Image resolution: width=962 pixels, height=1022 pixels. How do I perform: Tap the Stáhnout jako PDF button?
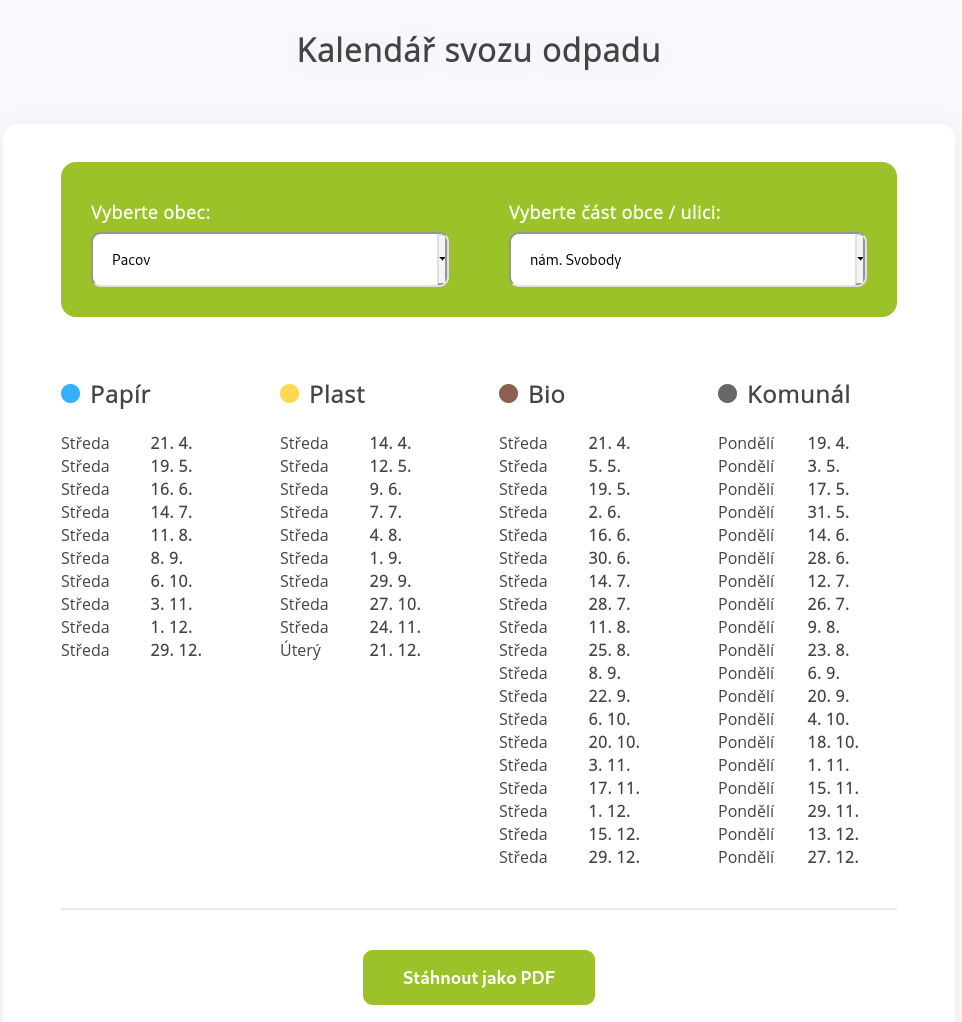(x=479, y=977)
